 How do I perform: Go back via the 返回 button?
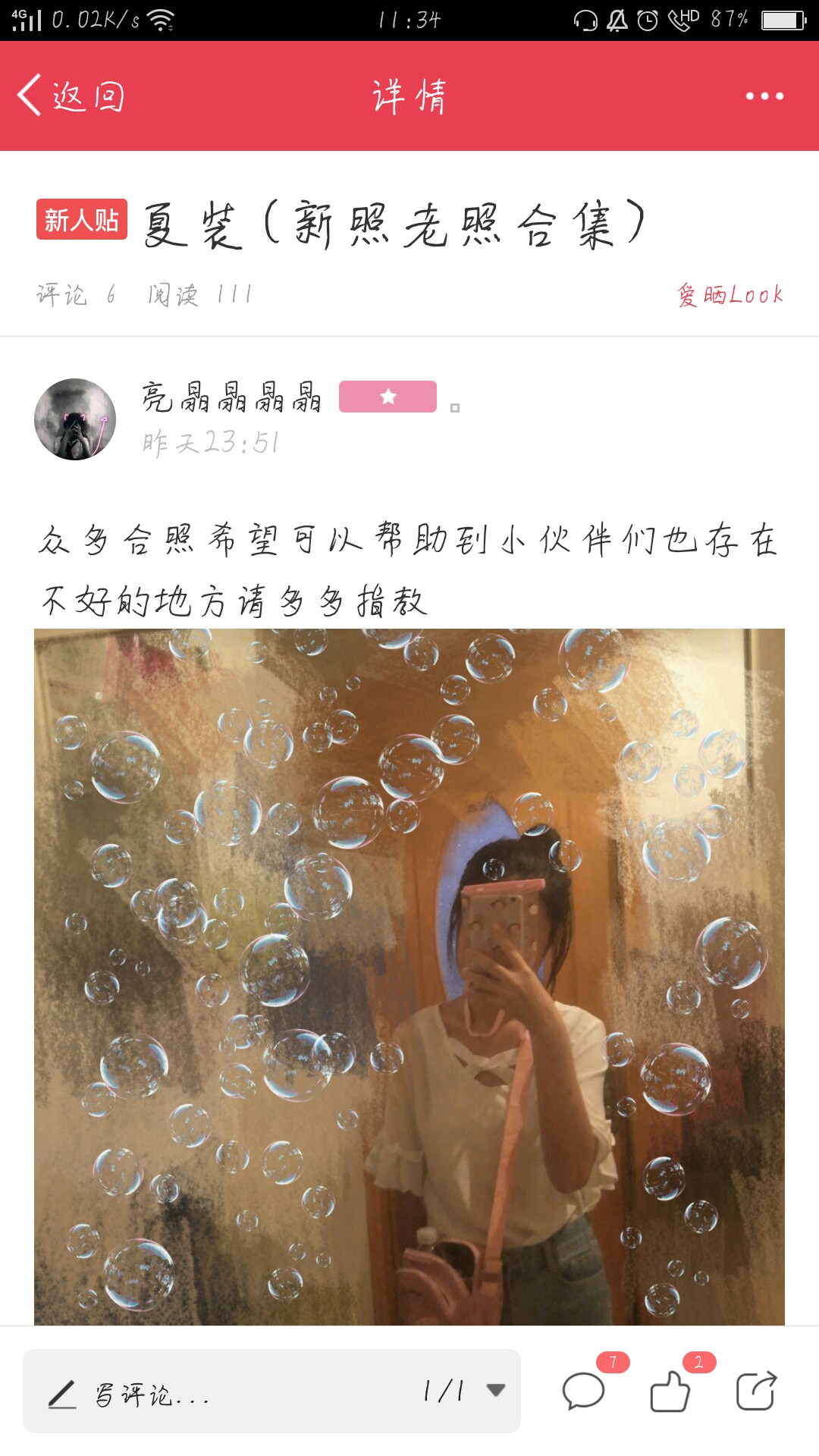click(x=71, y=96)
